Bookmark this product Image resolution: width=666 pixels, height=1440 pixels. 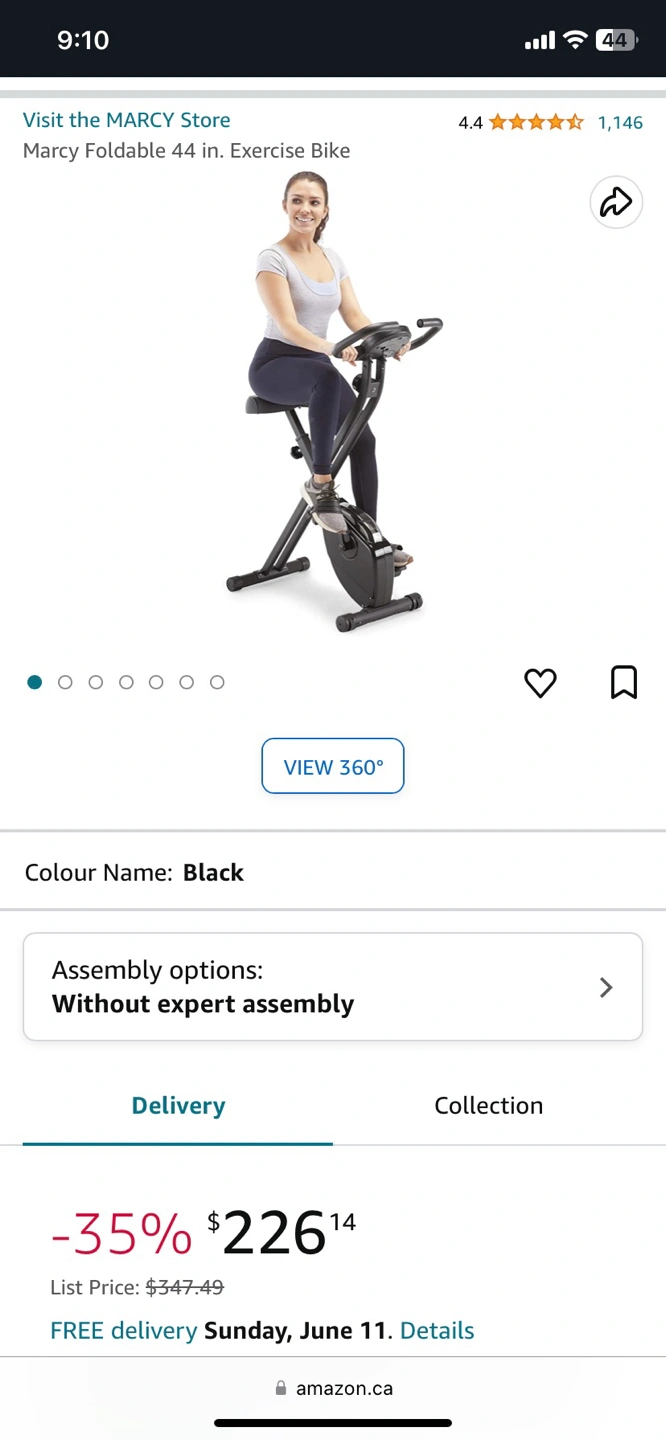click(x=623, y=683)
